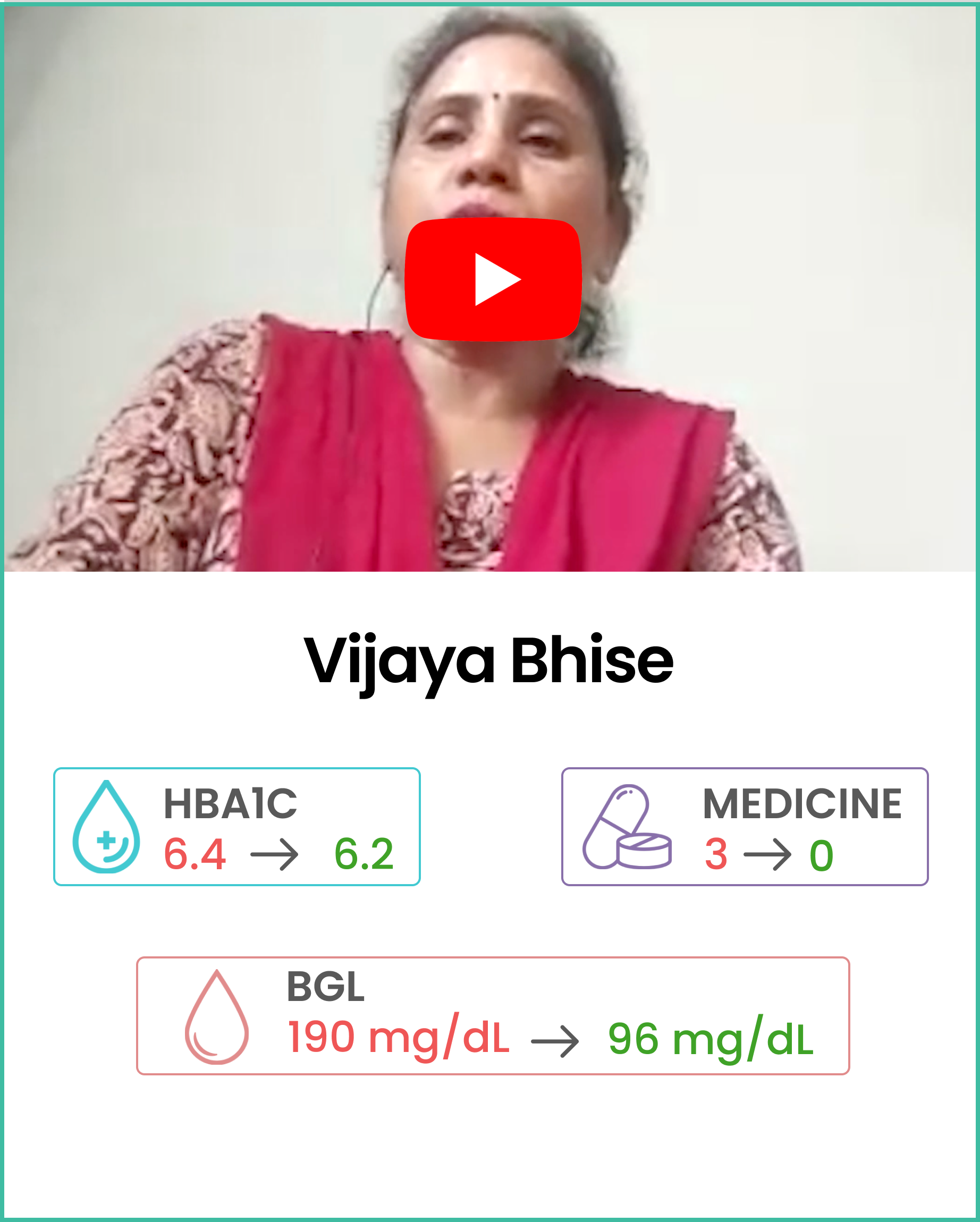Play Vijaya Bhise's testimonial video

(x=493, y=279)
